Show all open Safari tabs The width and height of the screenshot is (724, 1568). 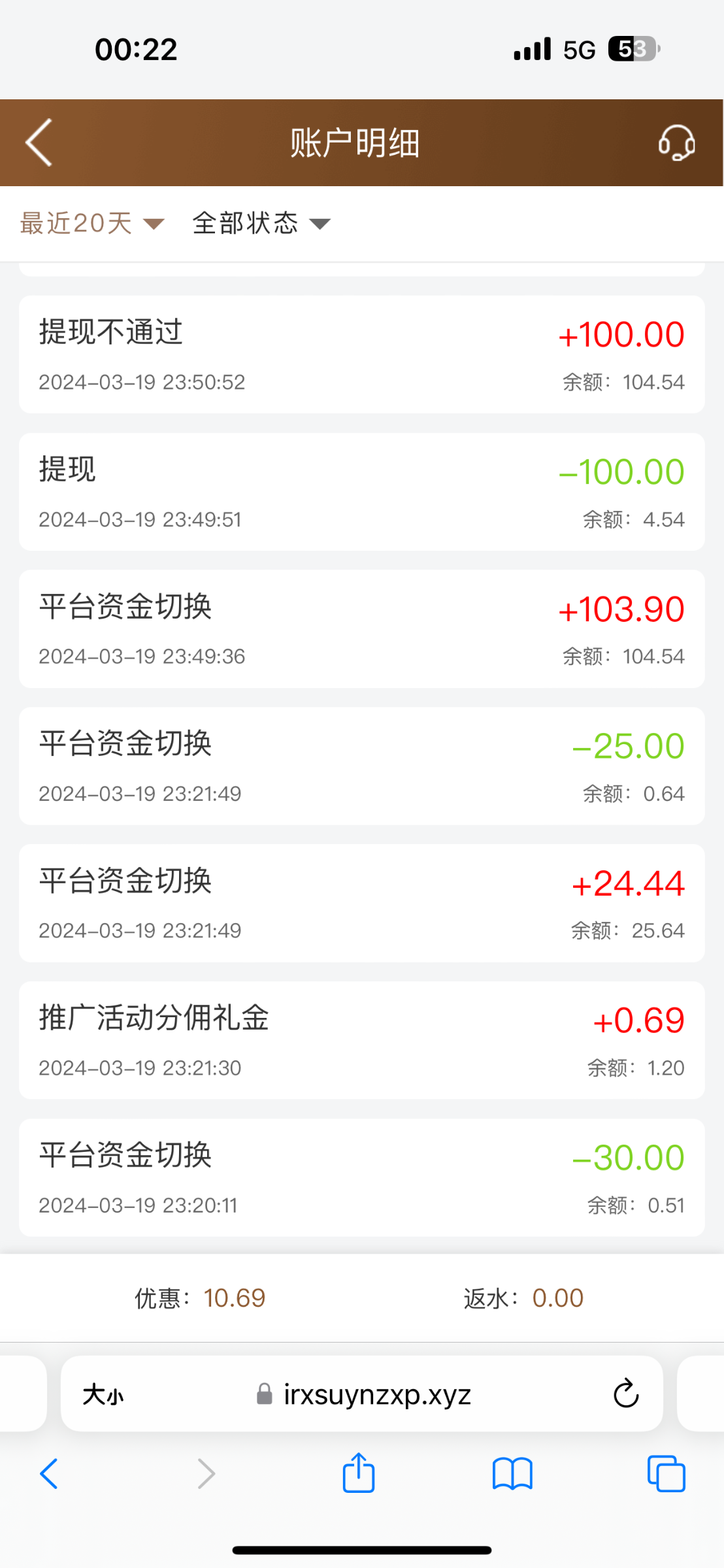tap(666, 1474)
